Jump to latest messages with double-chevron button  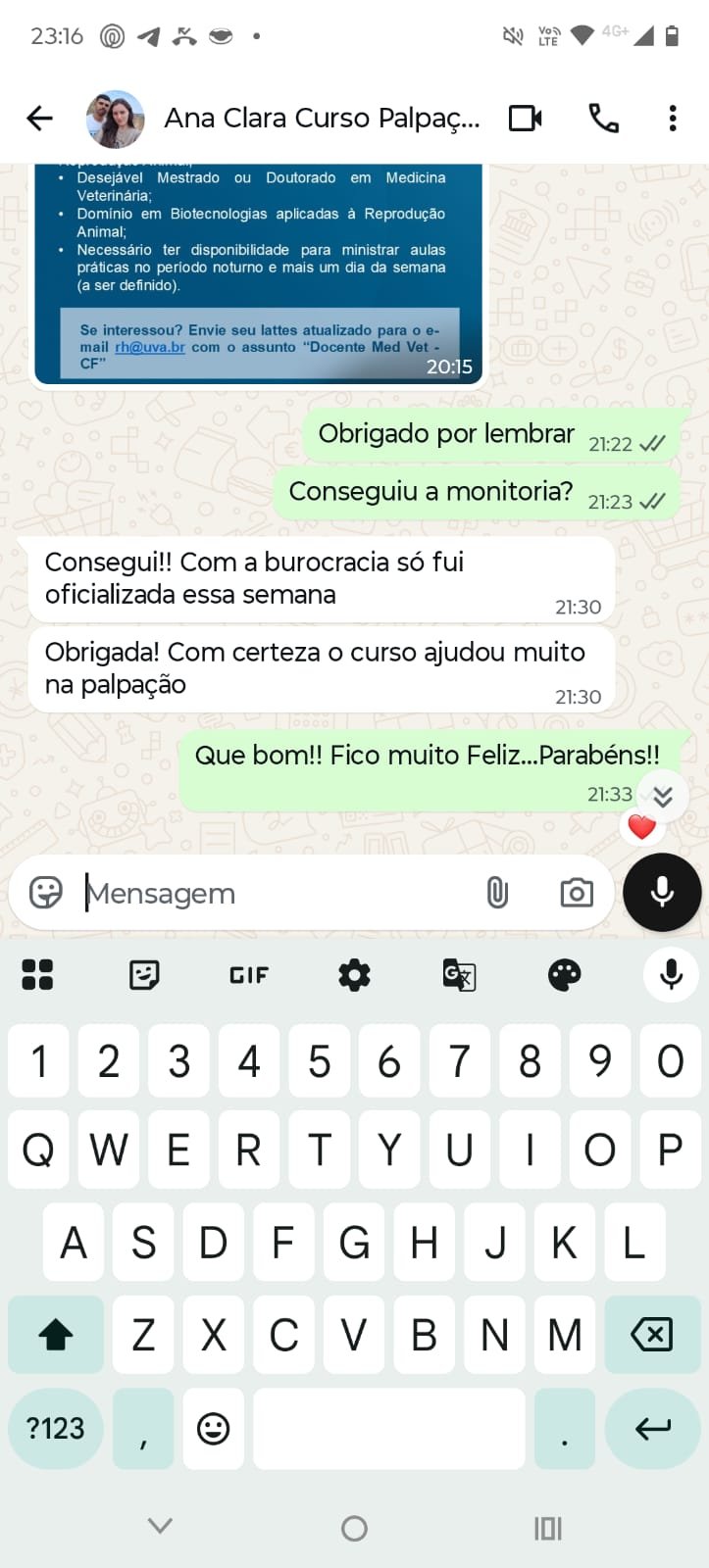click(663, 797)
